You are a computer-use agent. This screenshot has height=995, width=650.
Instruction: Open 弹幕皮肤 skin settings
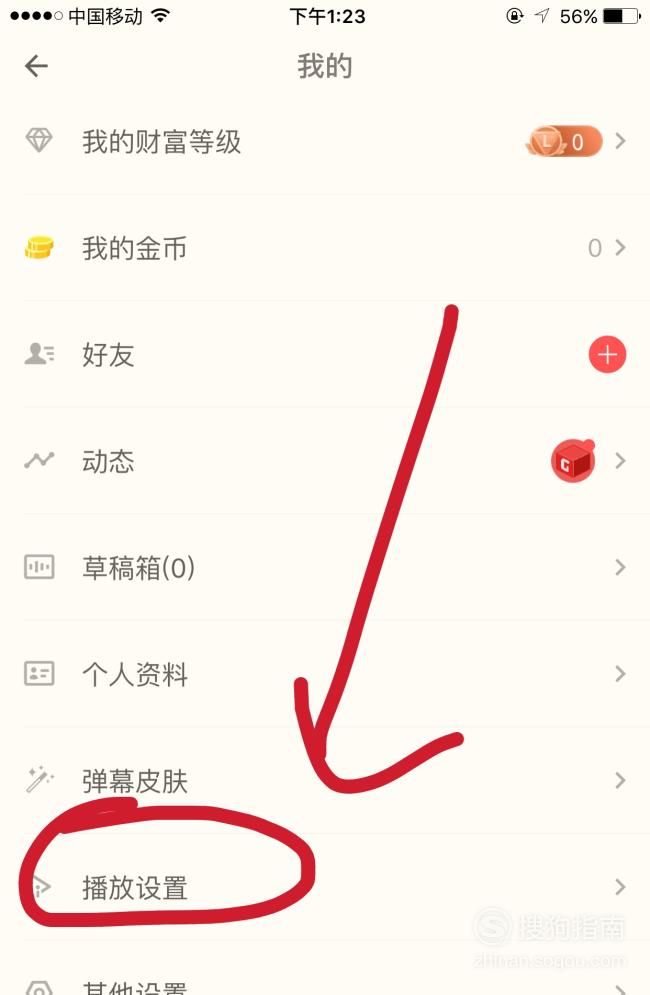click(x=135, y=781)
